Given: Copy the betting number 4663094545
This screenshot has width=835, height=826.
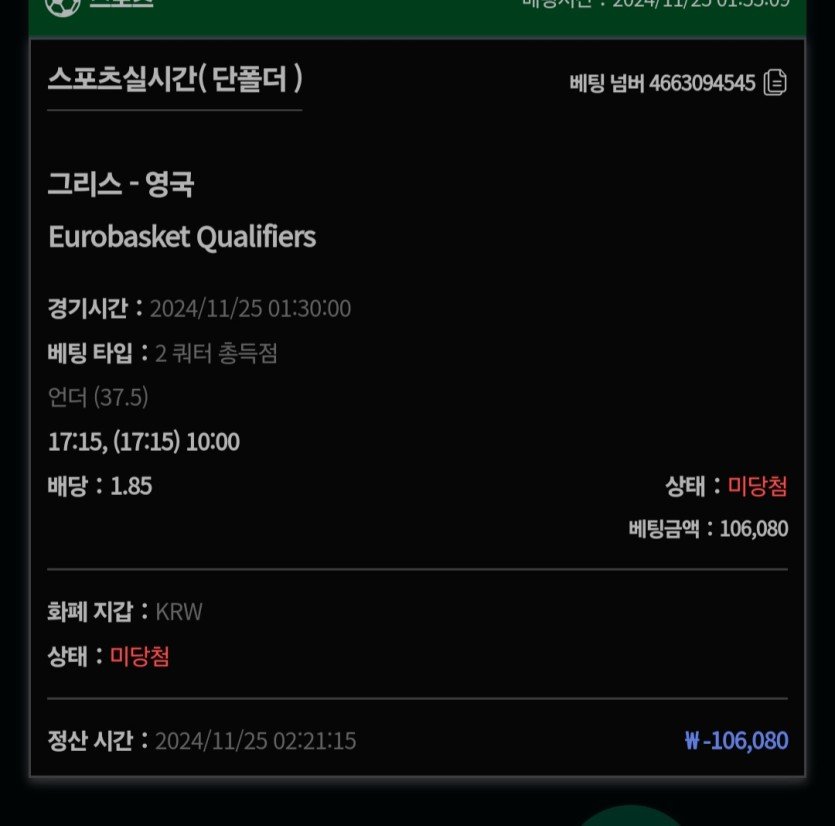Looking at the screenshot, I should [x=775, y=83].
